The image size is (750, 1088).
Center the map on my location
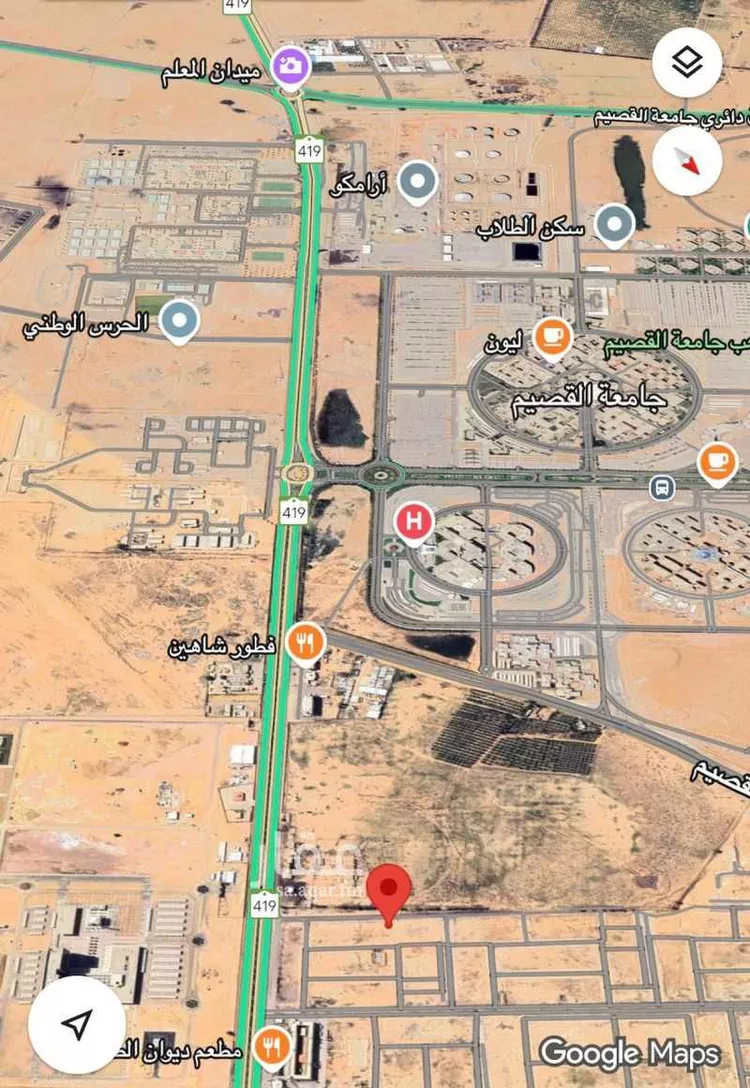point(77,1024)
